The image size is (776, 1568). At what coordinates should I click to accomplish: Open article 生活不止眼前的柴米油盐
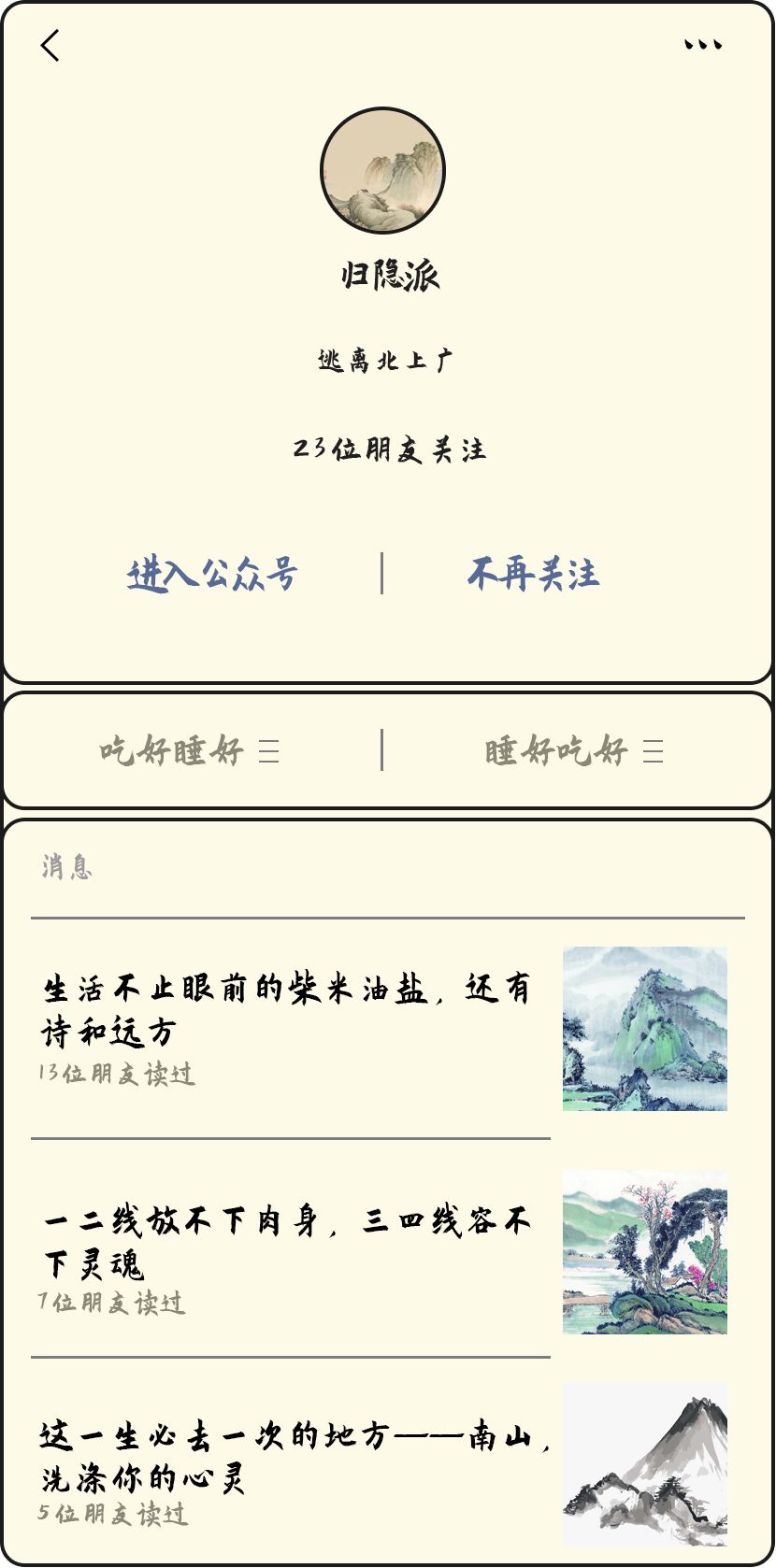286,1010
